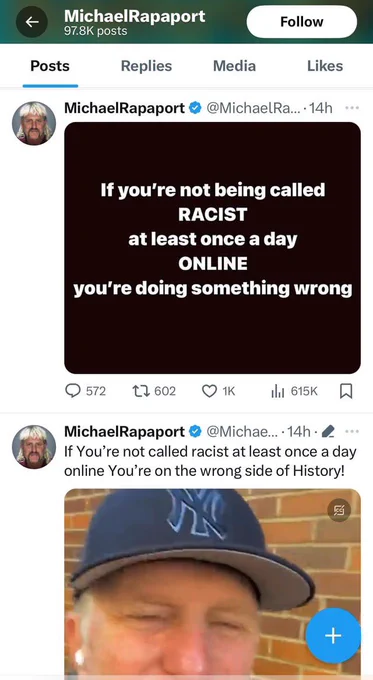Compose a new post with plus button

coord(333,636)
